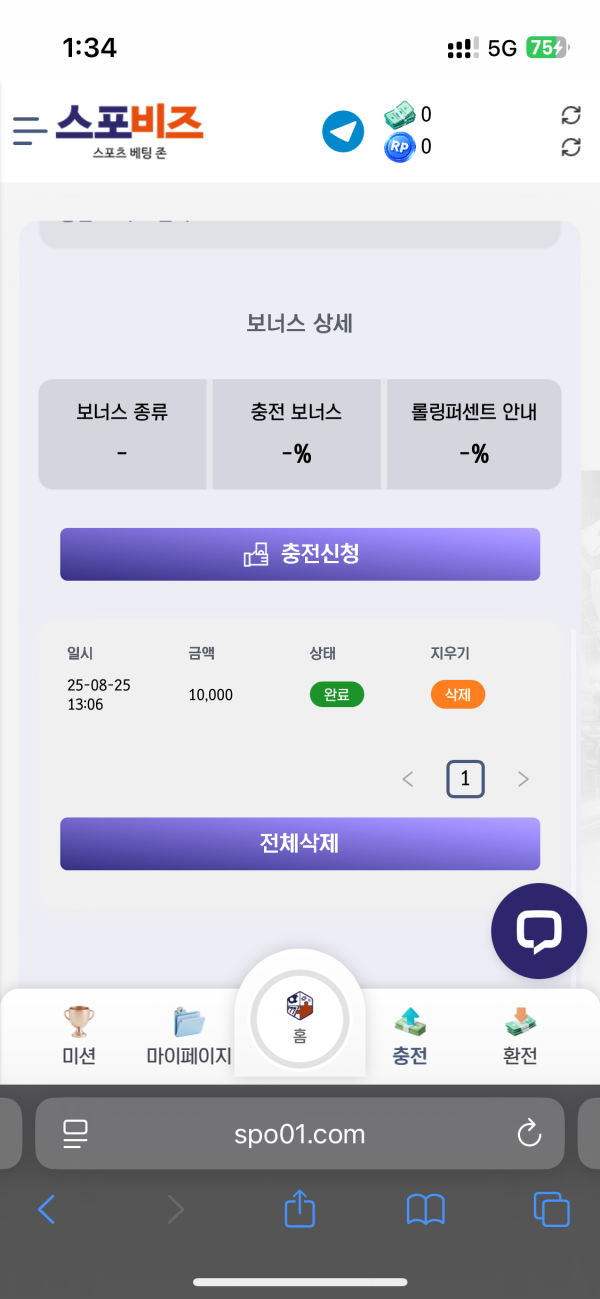Open the 마이페이지 tab
The image size is (600, 1299).
[x=189, y=1036]
